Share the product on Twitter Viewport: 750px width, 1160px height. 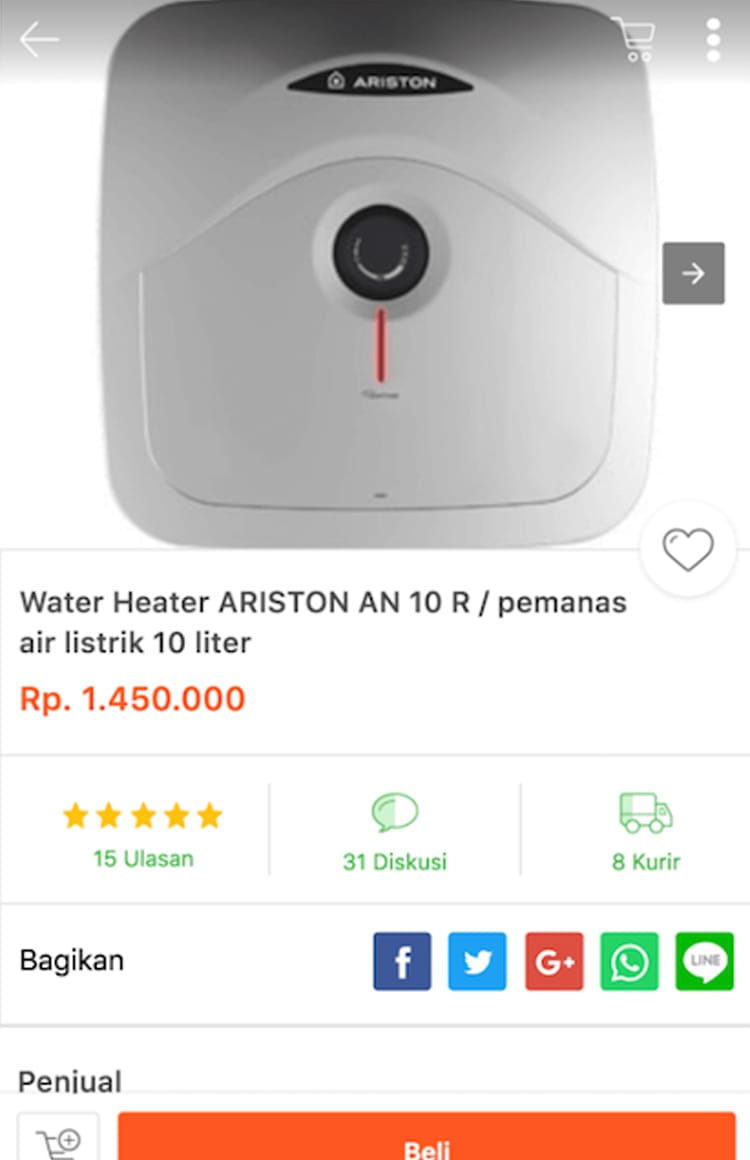click(477, 961)
